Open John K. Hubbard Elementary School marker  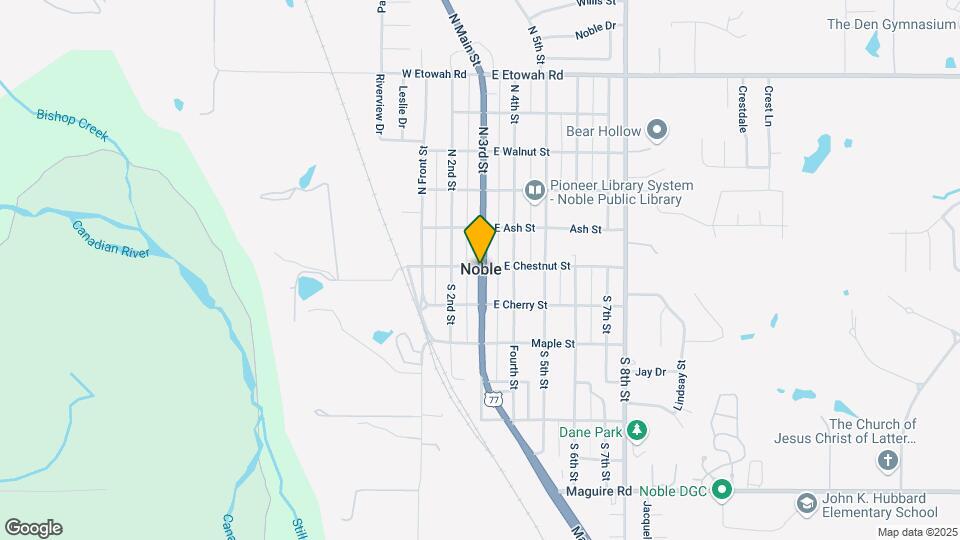point(806,503)
